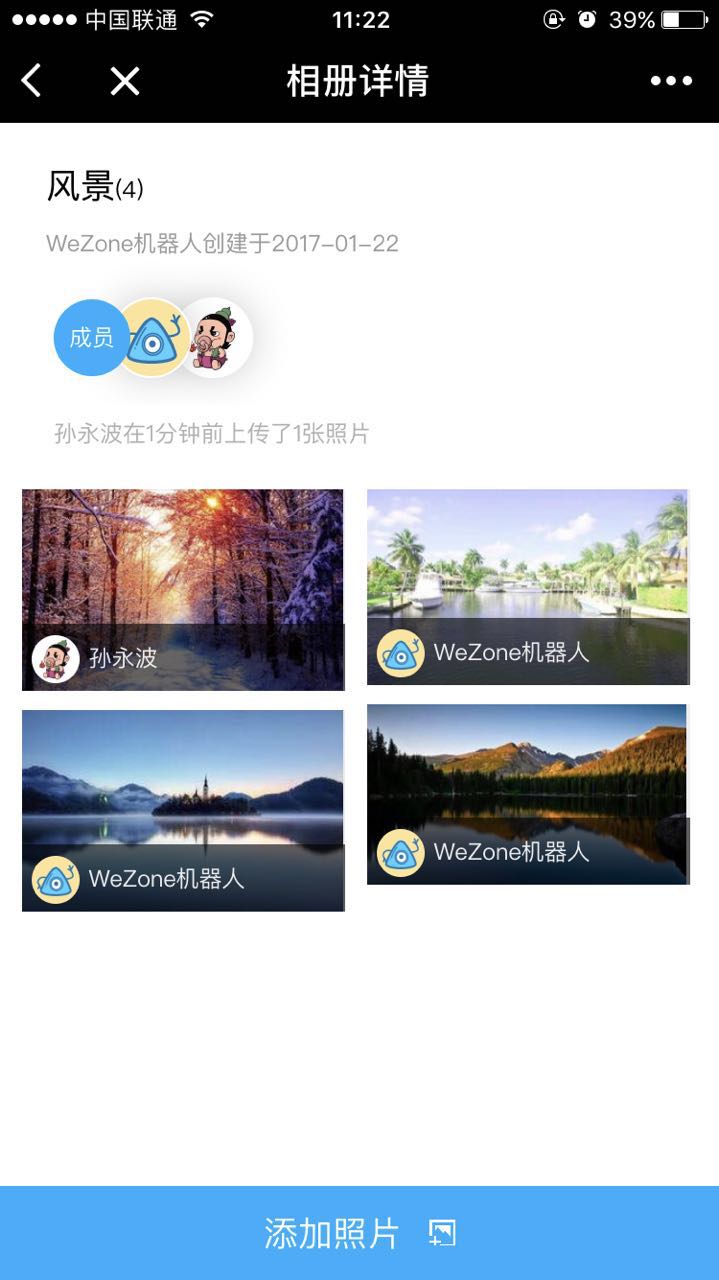View the WeZone机器人 member avatar
Screen dimensions: 719x1280
pyautogui.click(x=153, y=338)
